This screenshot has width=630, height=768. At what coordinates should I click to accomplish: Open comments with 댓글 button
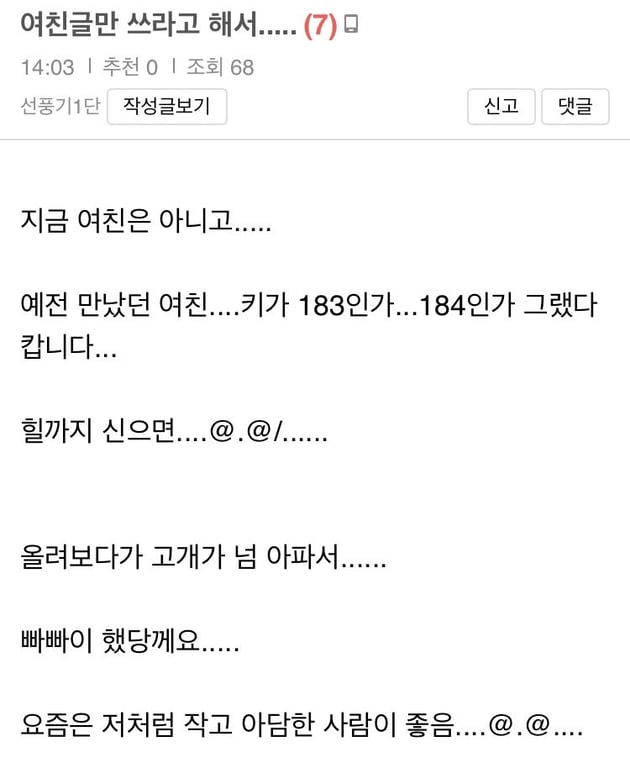[x=575, y=107]
